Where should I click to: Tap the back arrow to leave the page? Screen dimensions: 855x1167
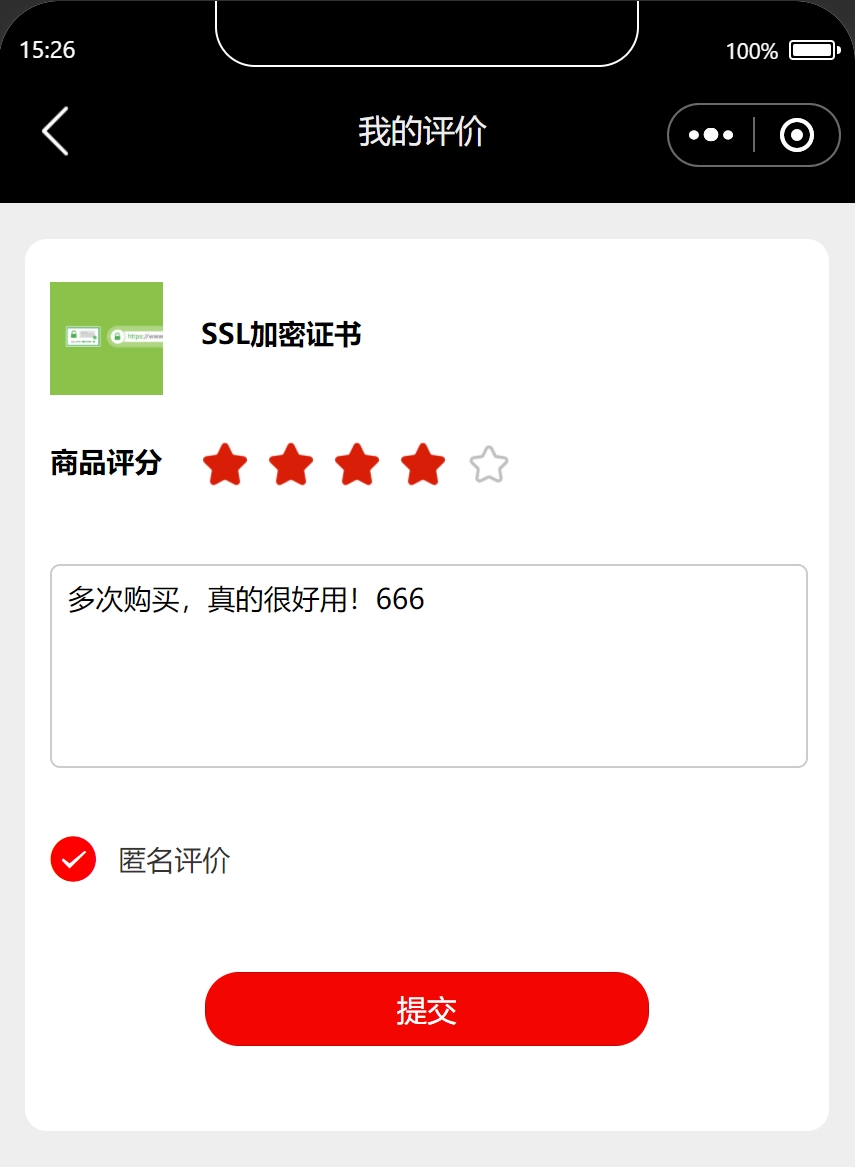55,131
